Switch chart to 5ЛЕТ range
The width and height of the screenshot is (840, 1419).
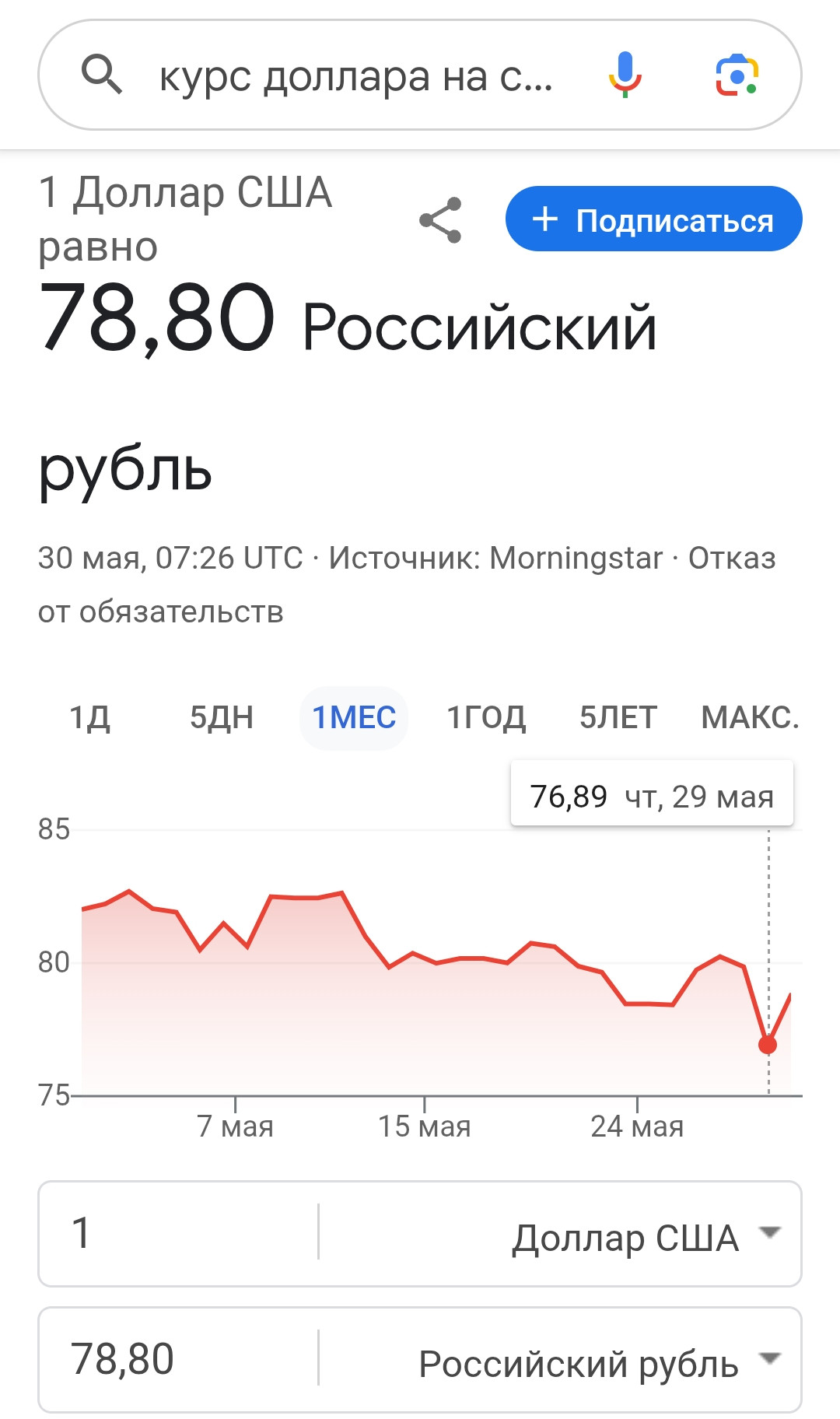[618, 717]
